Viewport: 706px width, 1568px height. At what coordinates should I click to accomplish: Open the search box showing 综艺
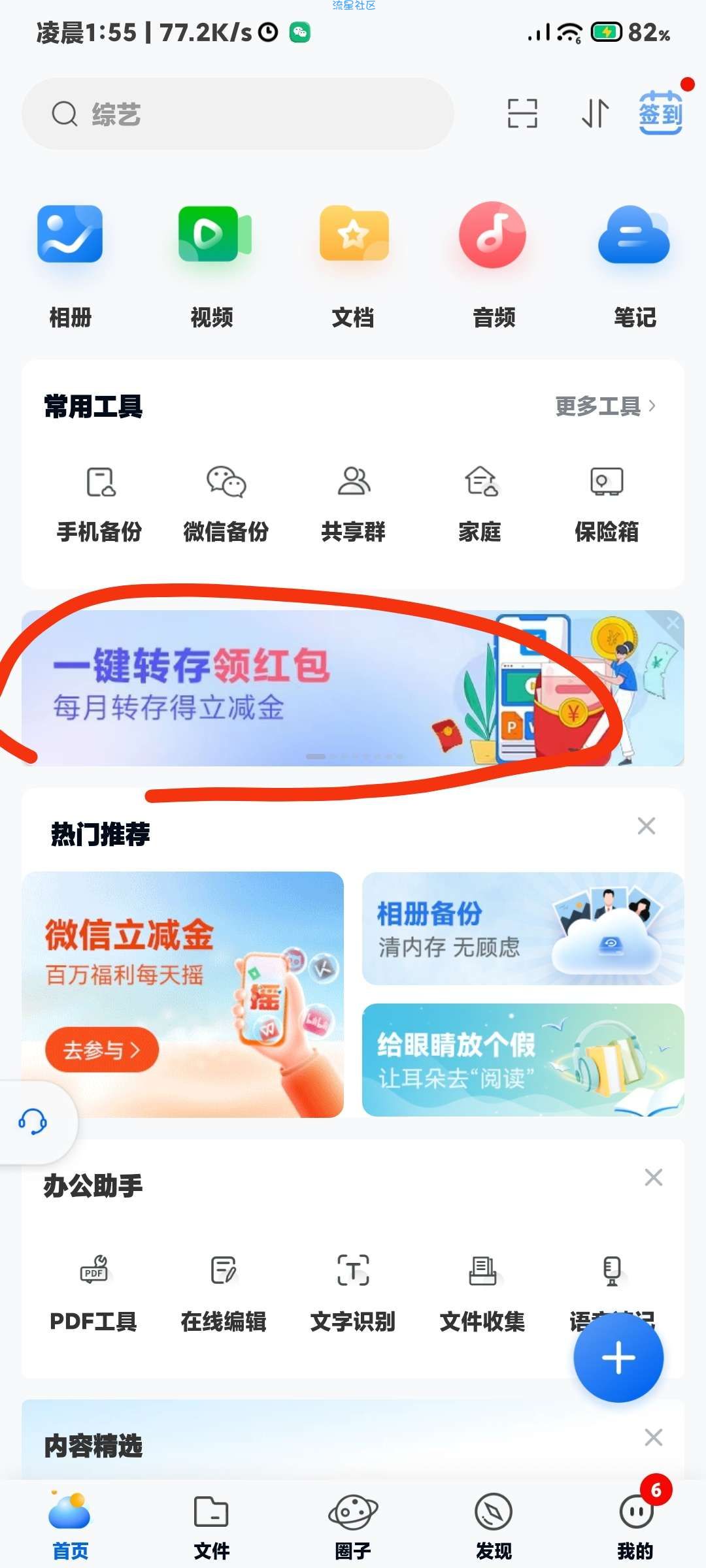[x=238, y=114]
